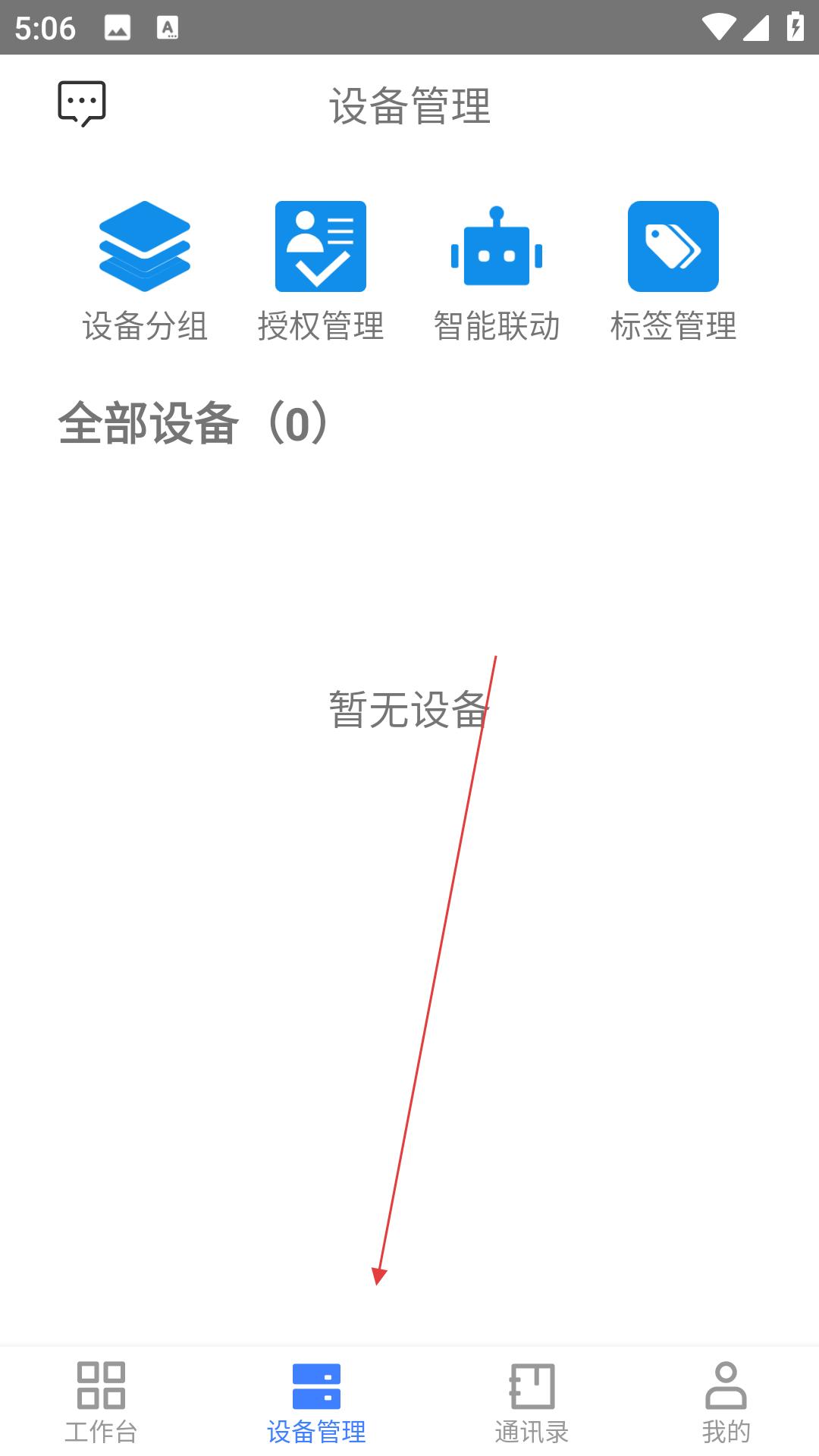Open 智能联动 smart linkage

(497, 271)
